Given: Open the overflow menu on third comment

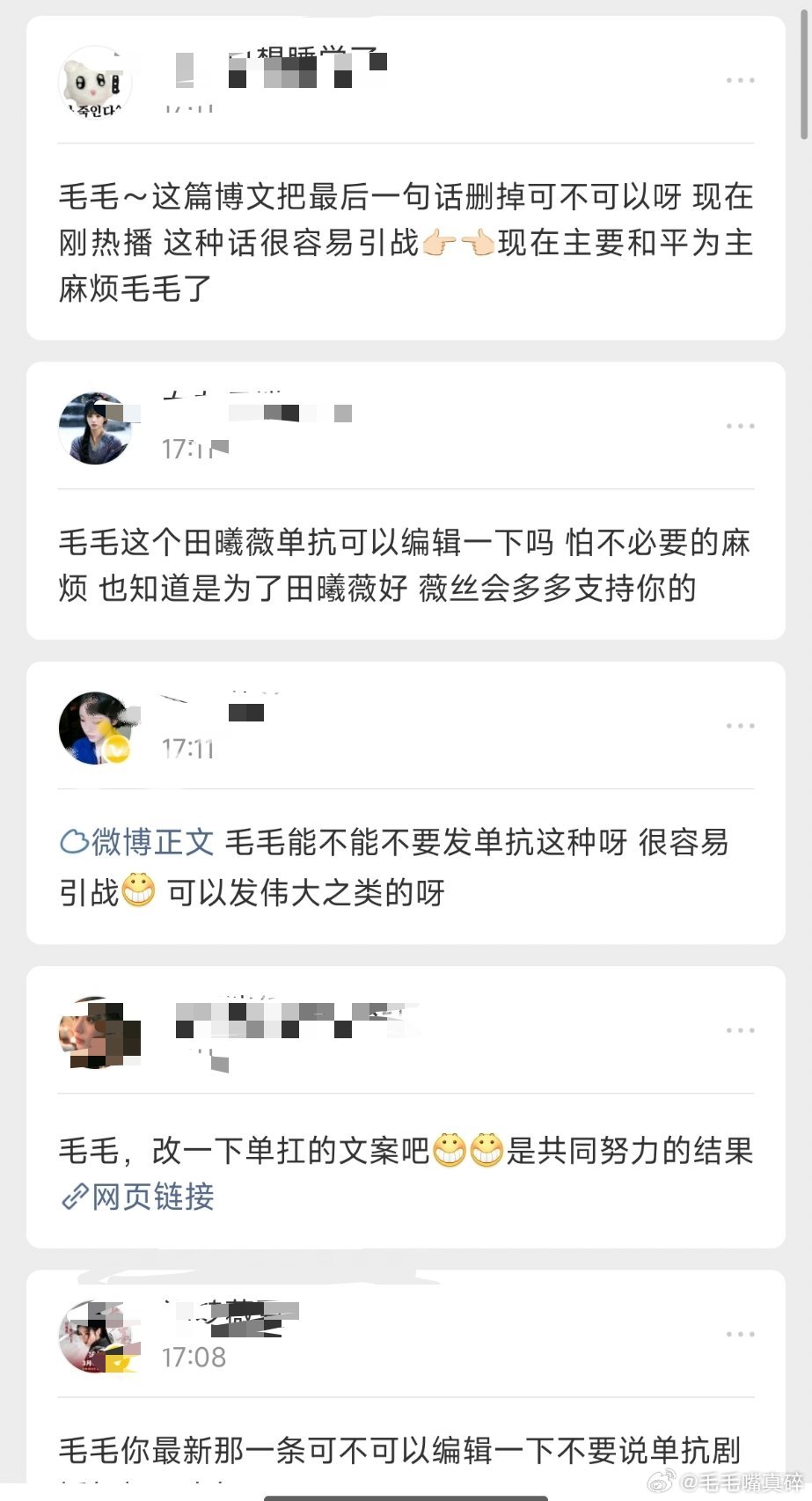Looking at the screenshot, I should click(742, 725).
